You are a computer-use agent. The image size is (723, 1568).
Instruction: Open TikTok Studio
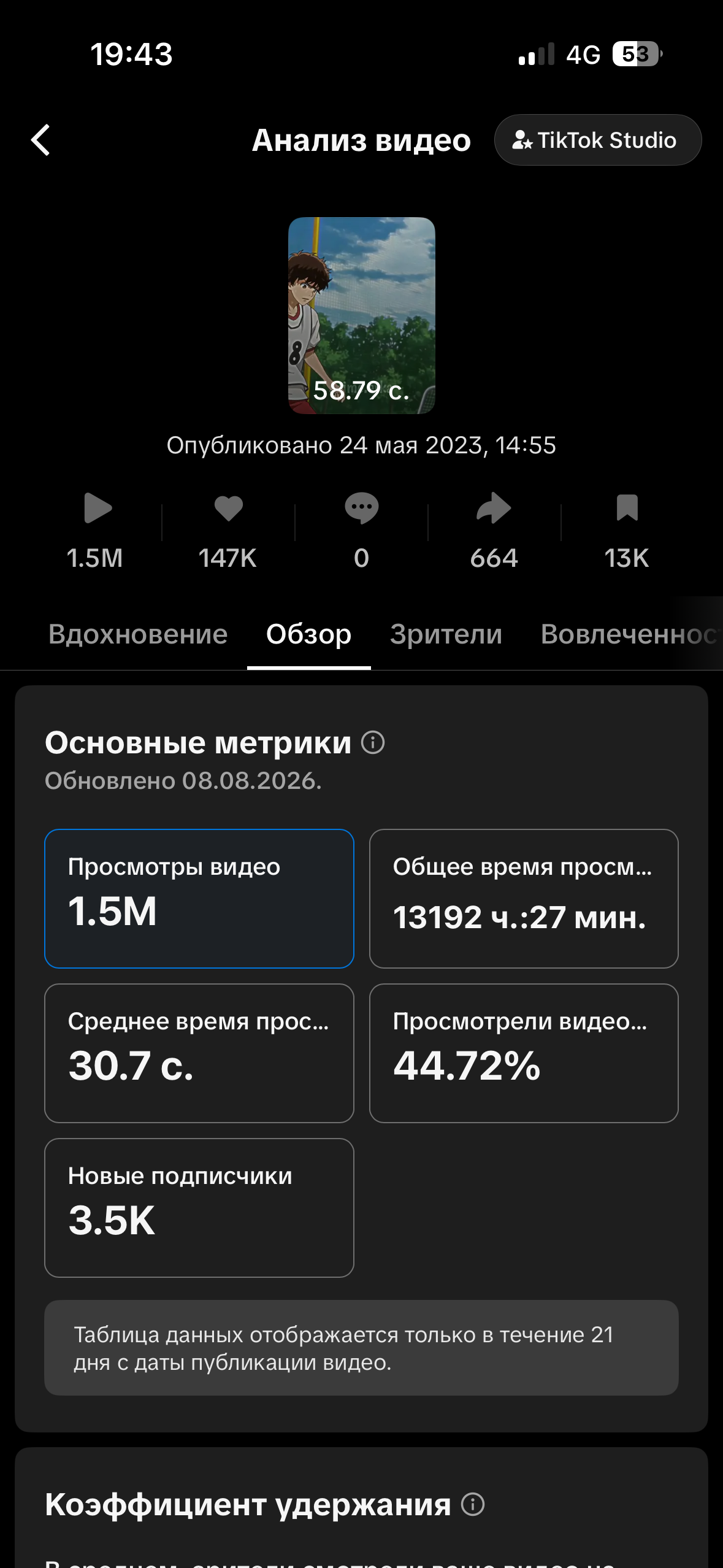coord(598,140)
